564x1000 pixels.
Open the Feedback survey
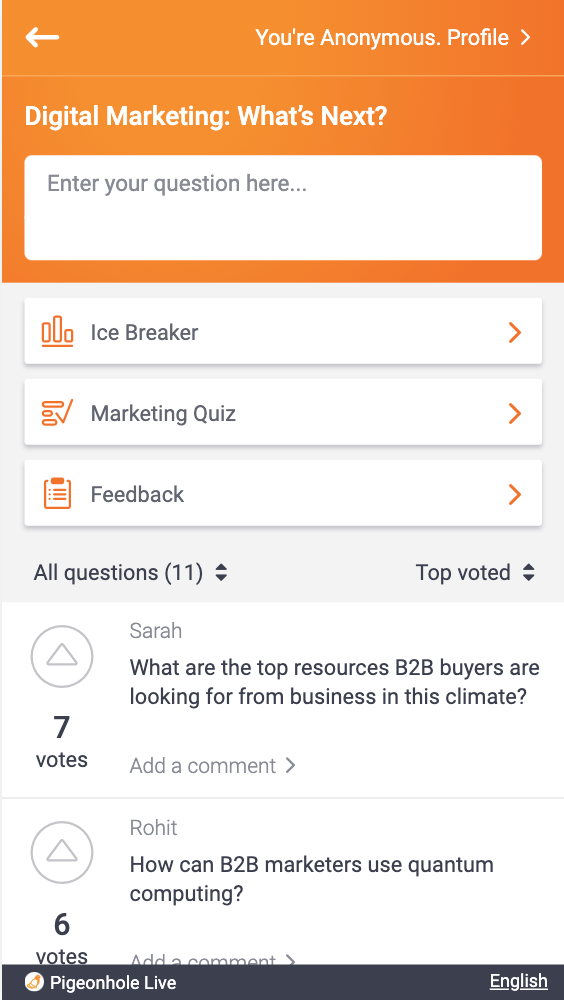(x=283, y=494)
